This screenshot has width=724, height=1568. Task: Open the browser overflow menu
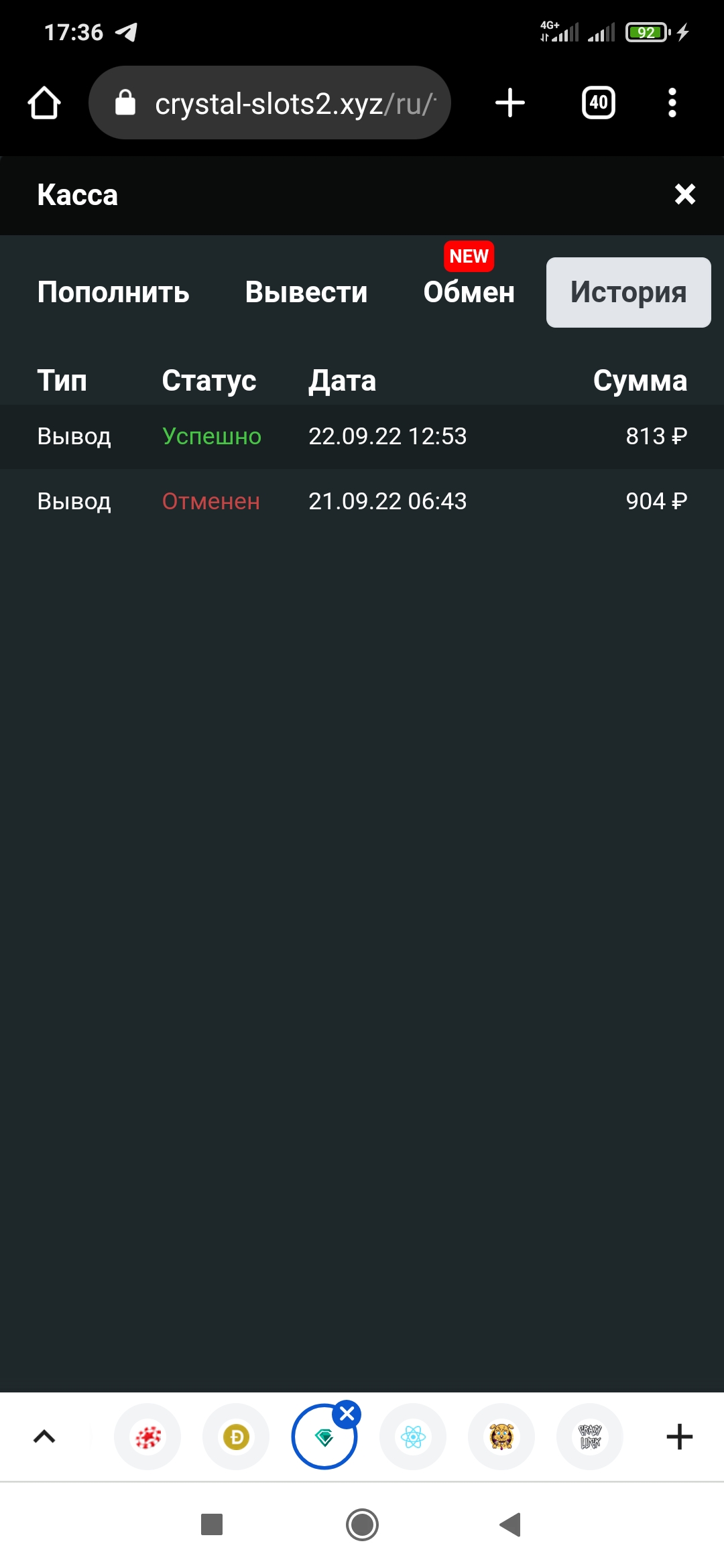click(672, 103)
